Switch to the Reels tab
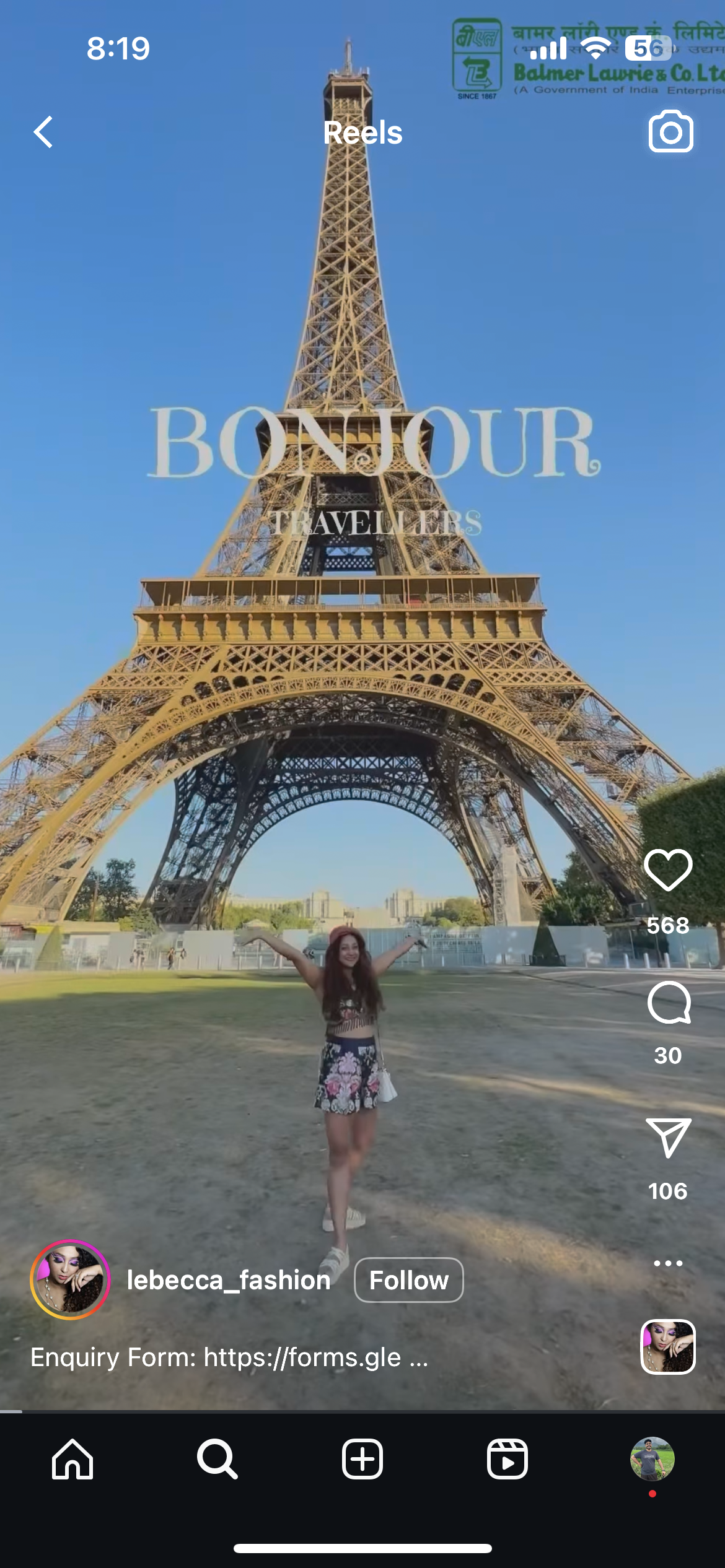The image size is (725, 1568). 507,1459
